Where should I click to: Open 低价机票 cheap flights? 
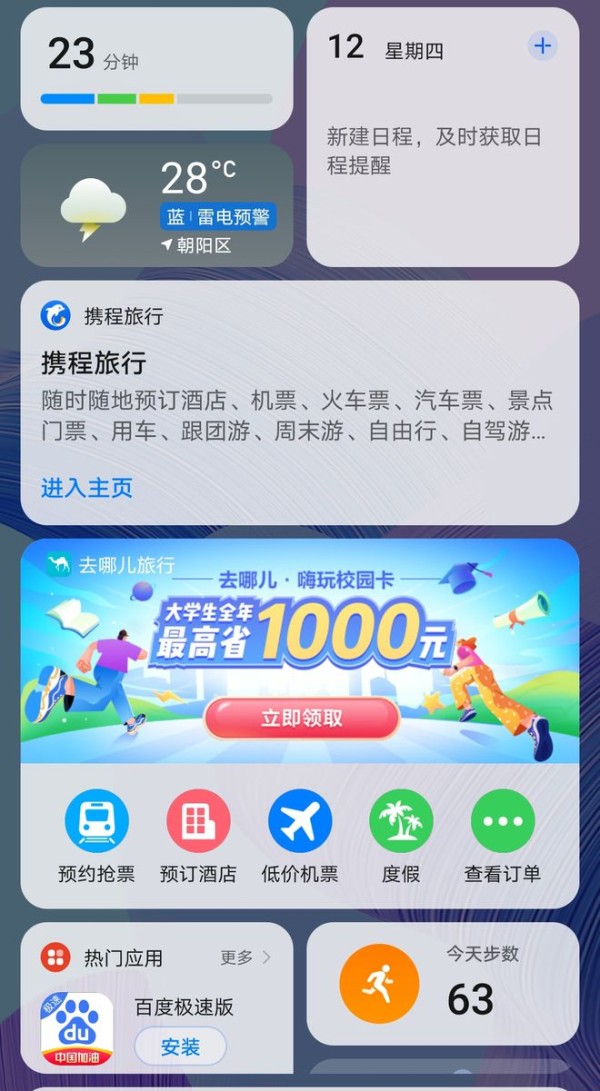coord(300,822)
